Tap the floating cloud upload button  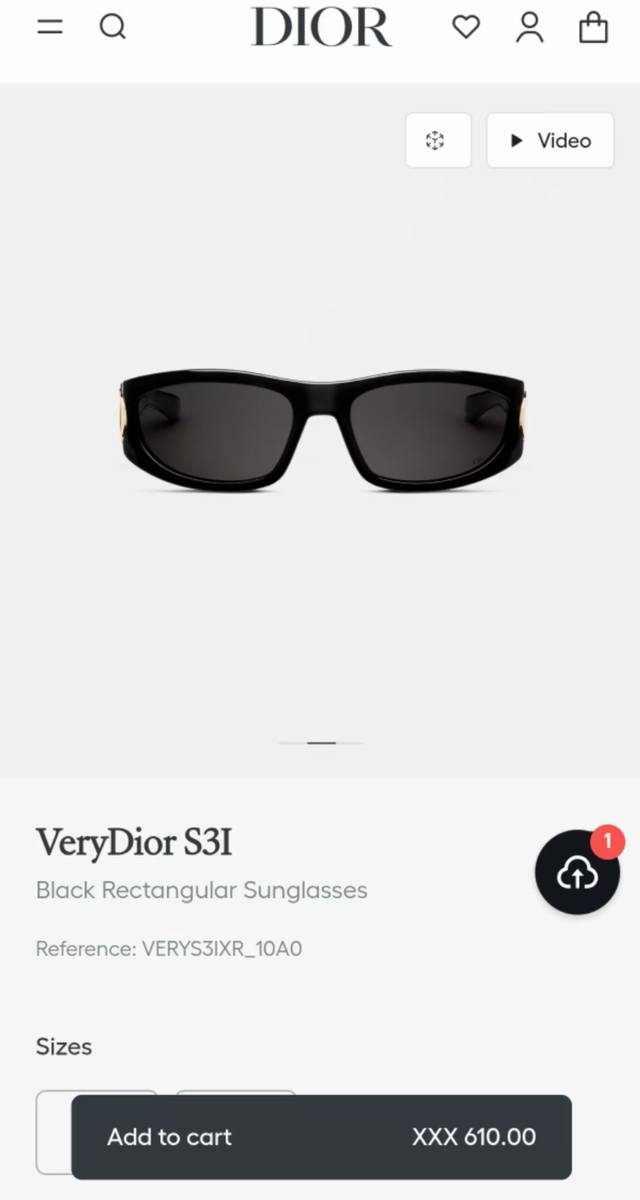[x=577, y=873]
